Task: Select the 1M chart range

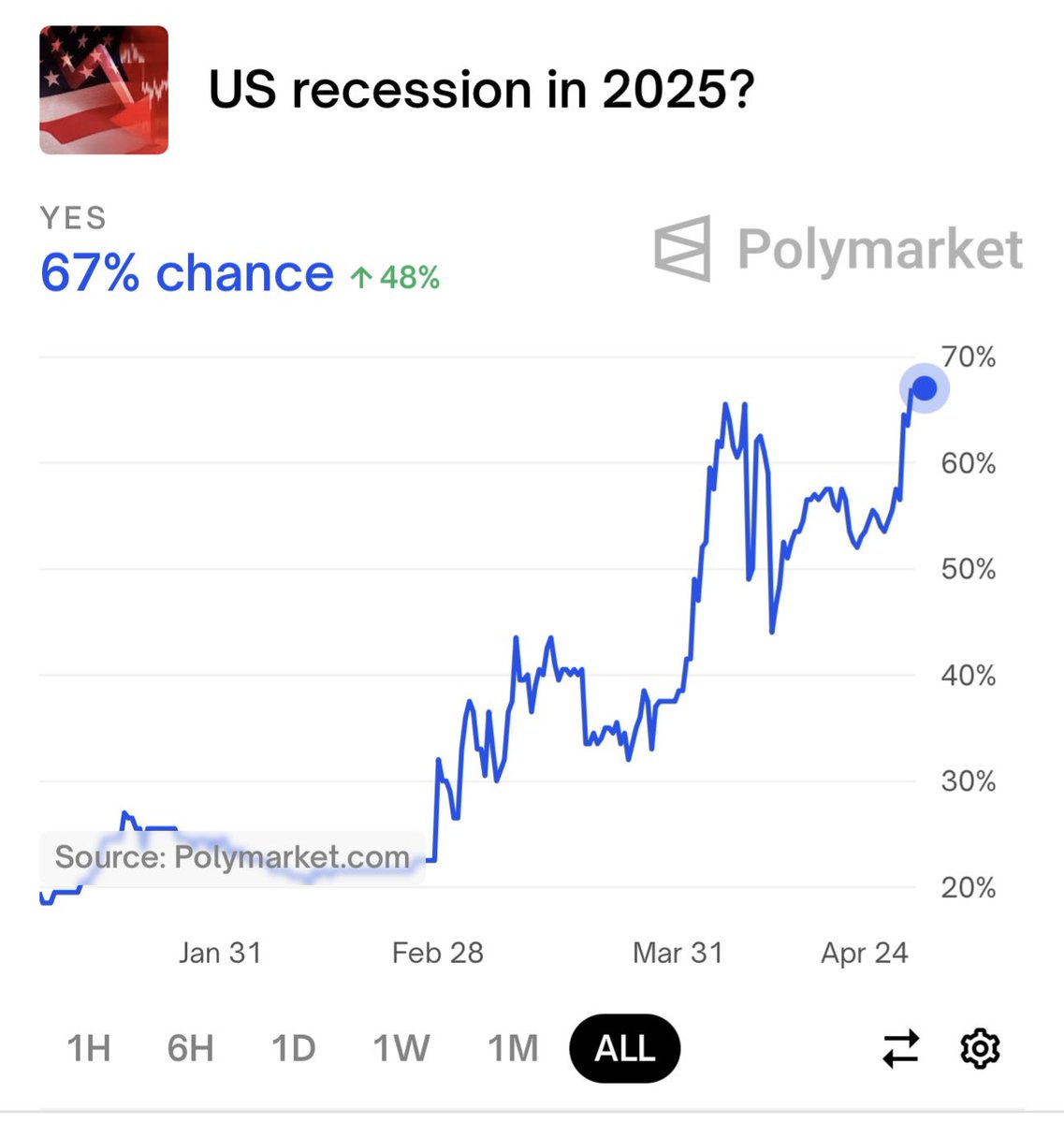Action: tap(513, 1048)
